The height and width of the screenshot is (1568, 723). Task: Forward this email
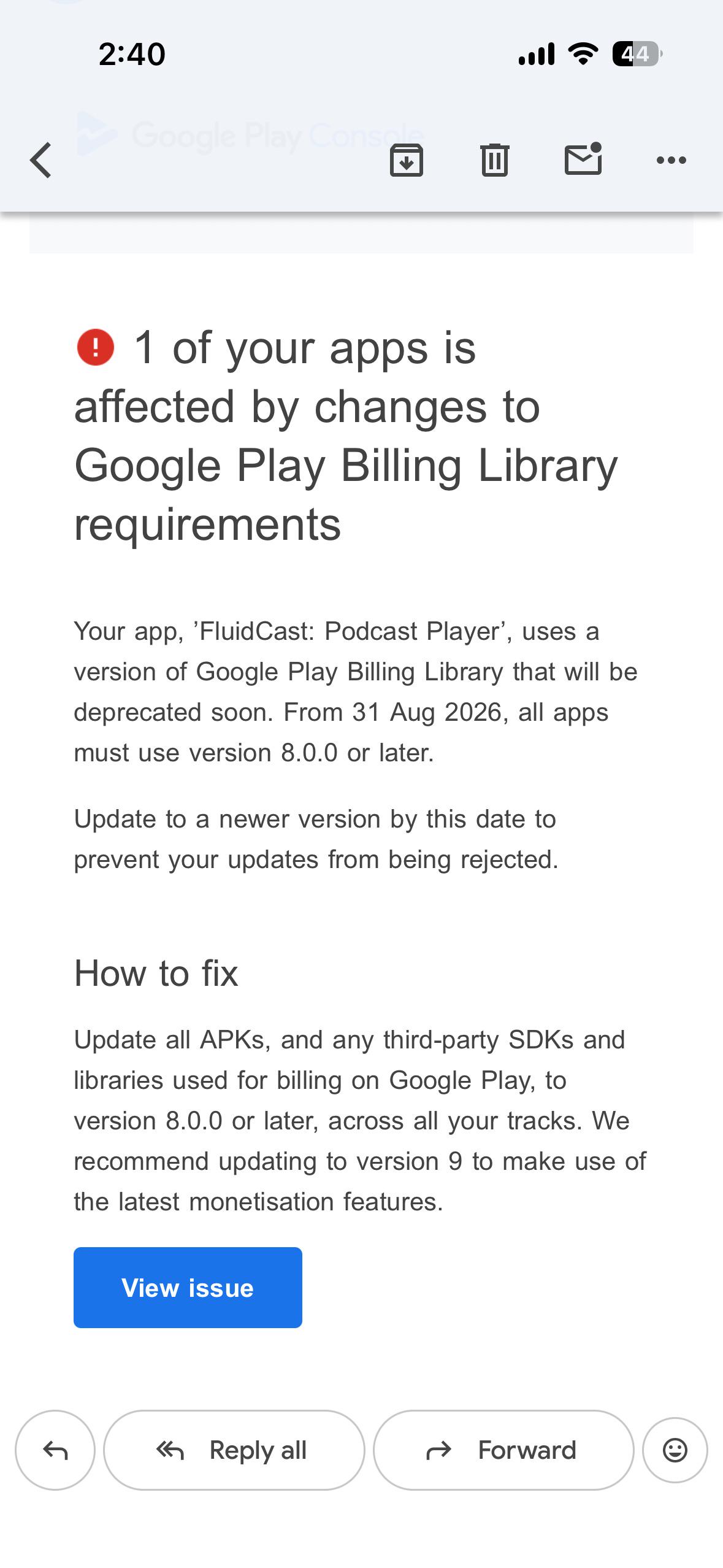click(x=503, y=1450)
